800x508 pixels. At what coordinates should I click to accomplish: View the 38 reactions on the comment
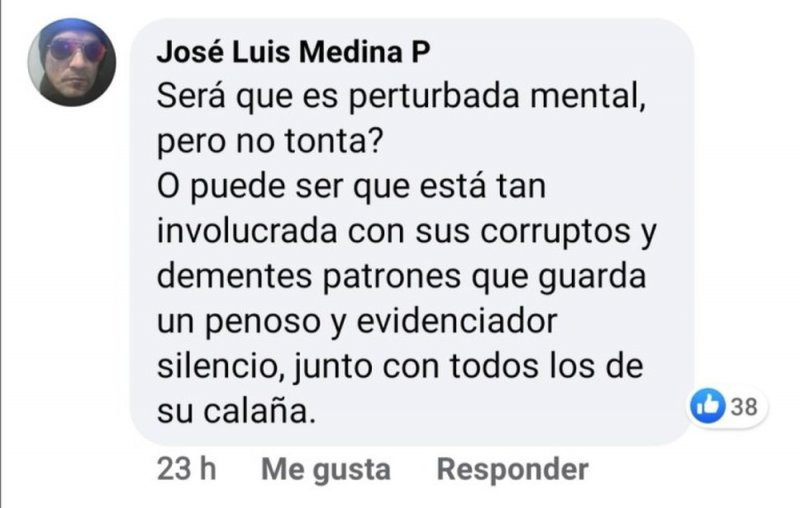tap(727, 406)
